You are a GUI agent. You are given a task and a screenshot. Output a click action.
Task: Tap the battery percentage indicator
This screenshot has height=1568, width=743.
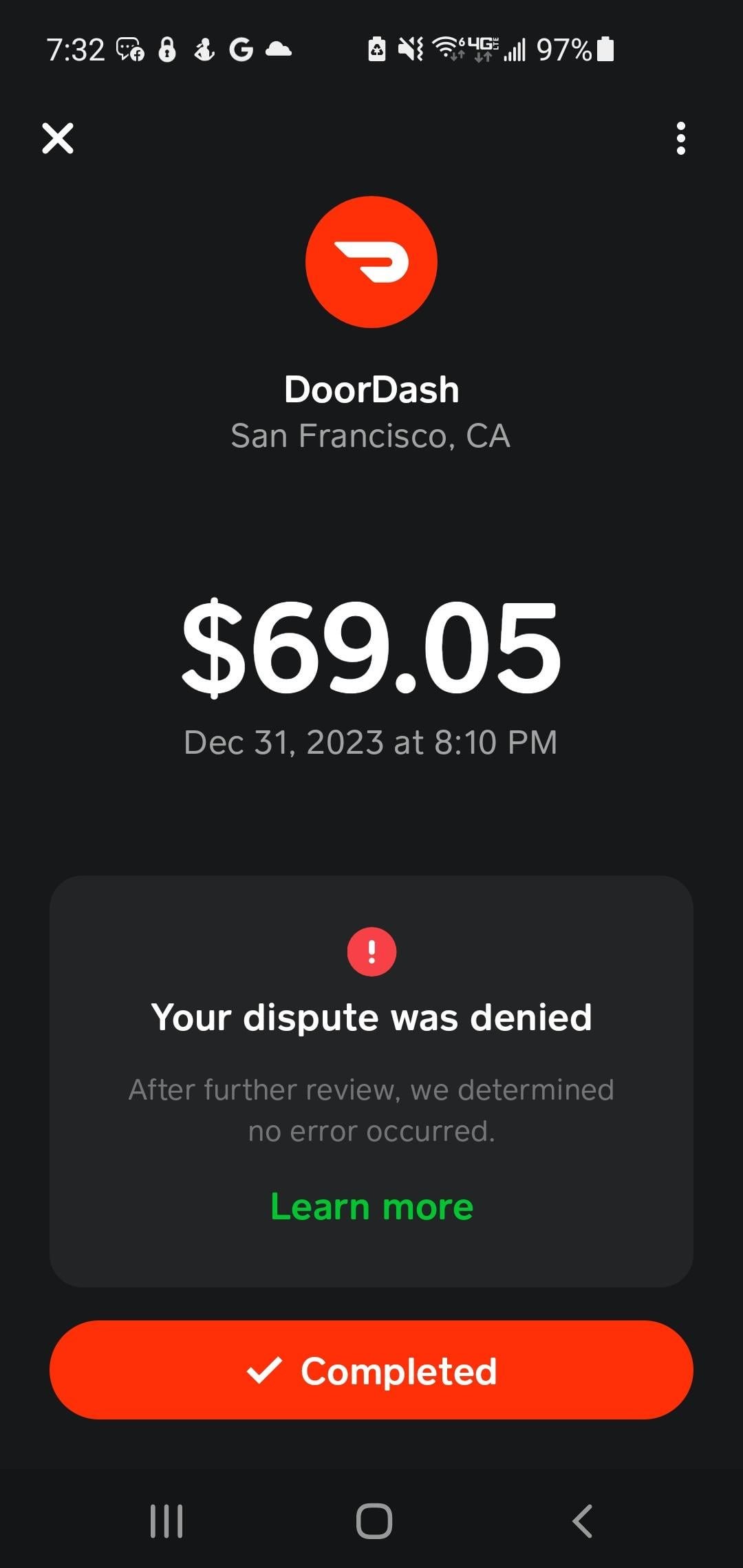click(563, 48)
